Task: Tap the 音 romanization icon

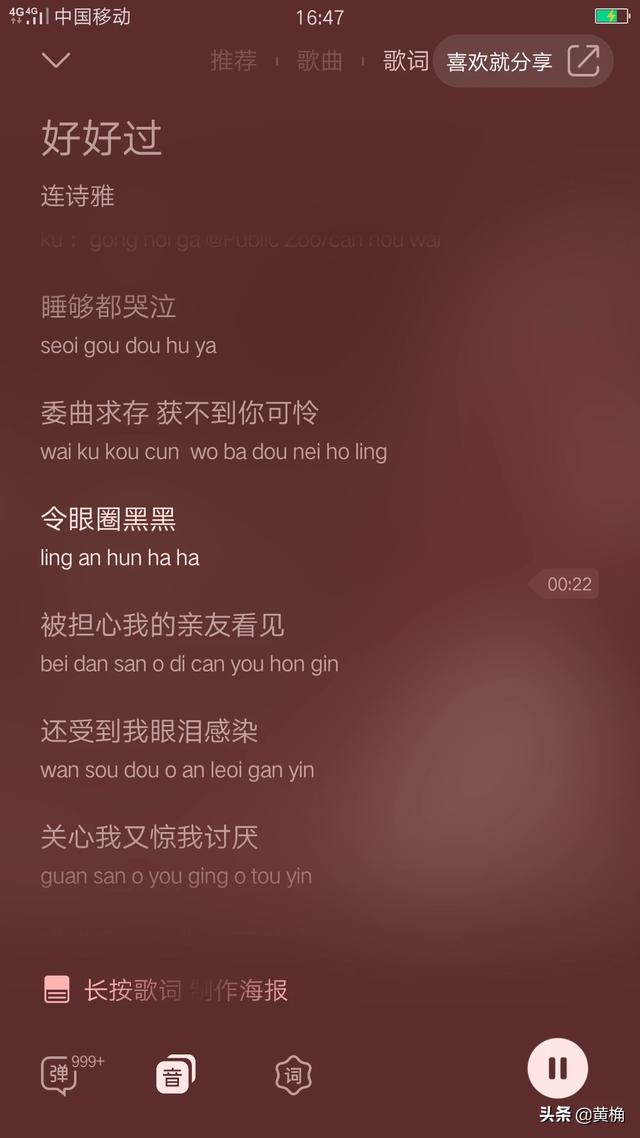Action: point(176,1075)
